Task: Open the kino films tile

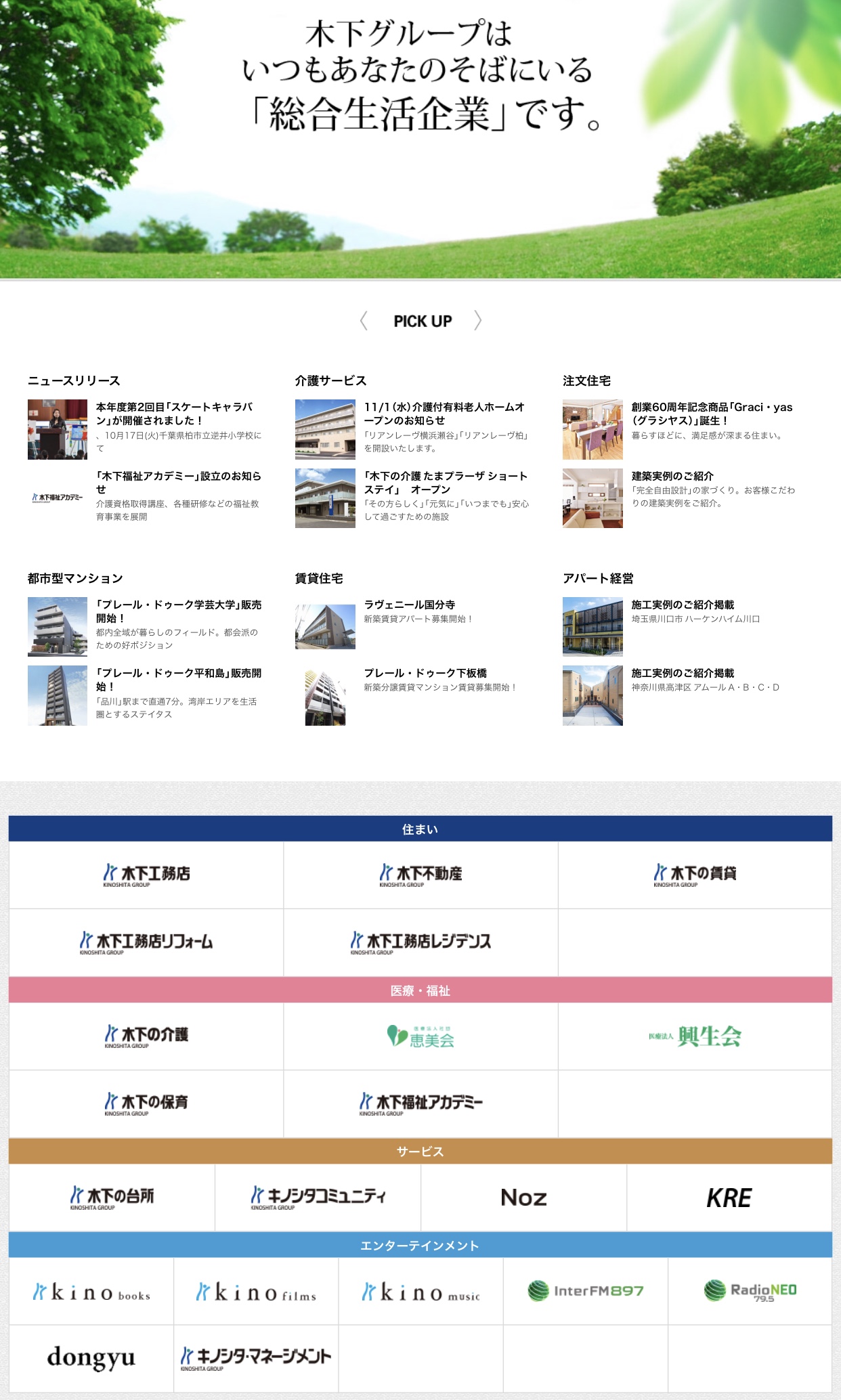Action: click(256, 1292)
